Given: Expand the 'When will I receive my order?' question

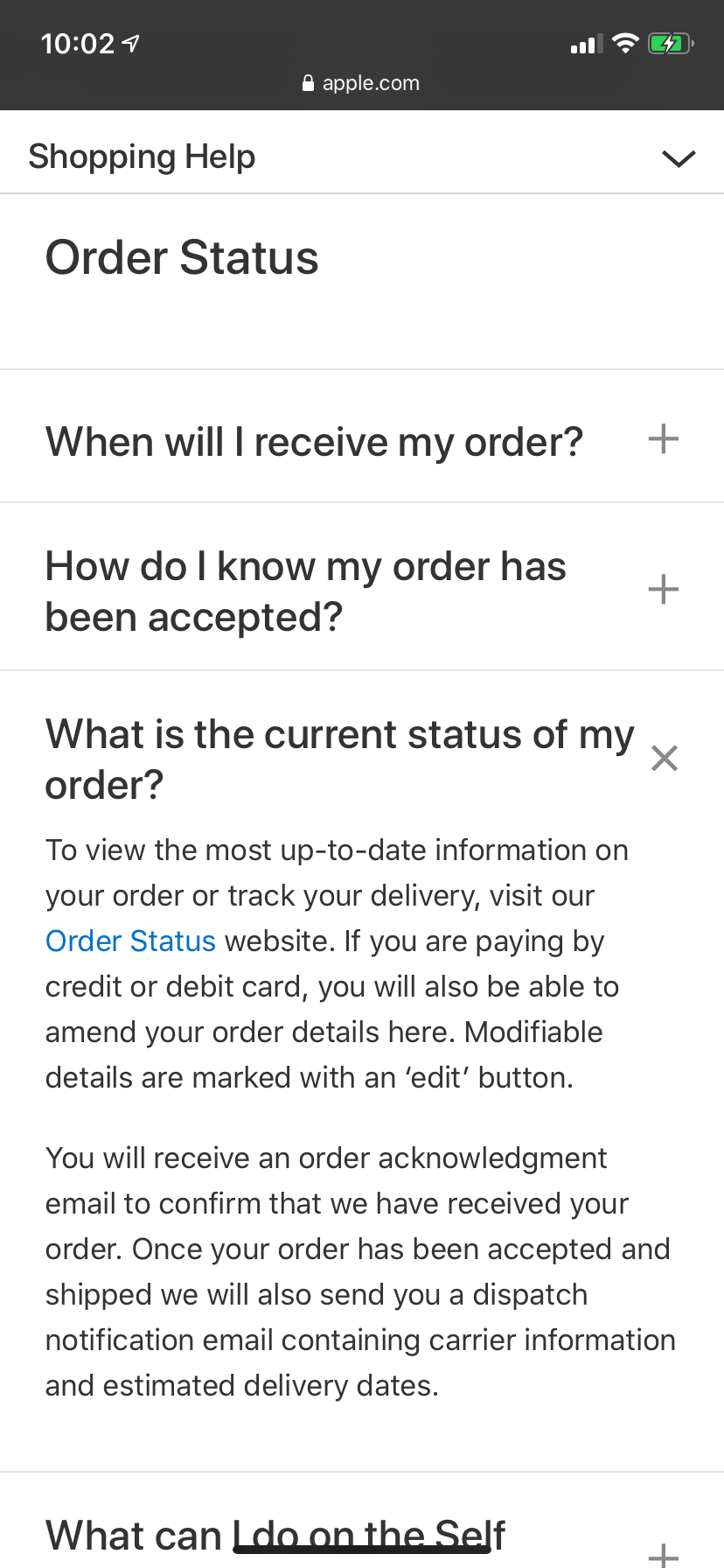Looking at the screenshot, I should [x=313, y=440].
